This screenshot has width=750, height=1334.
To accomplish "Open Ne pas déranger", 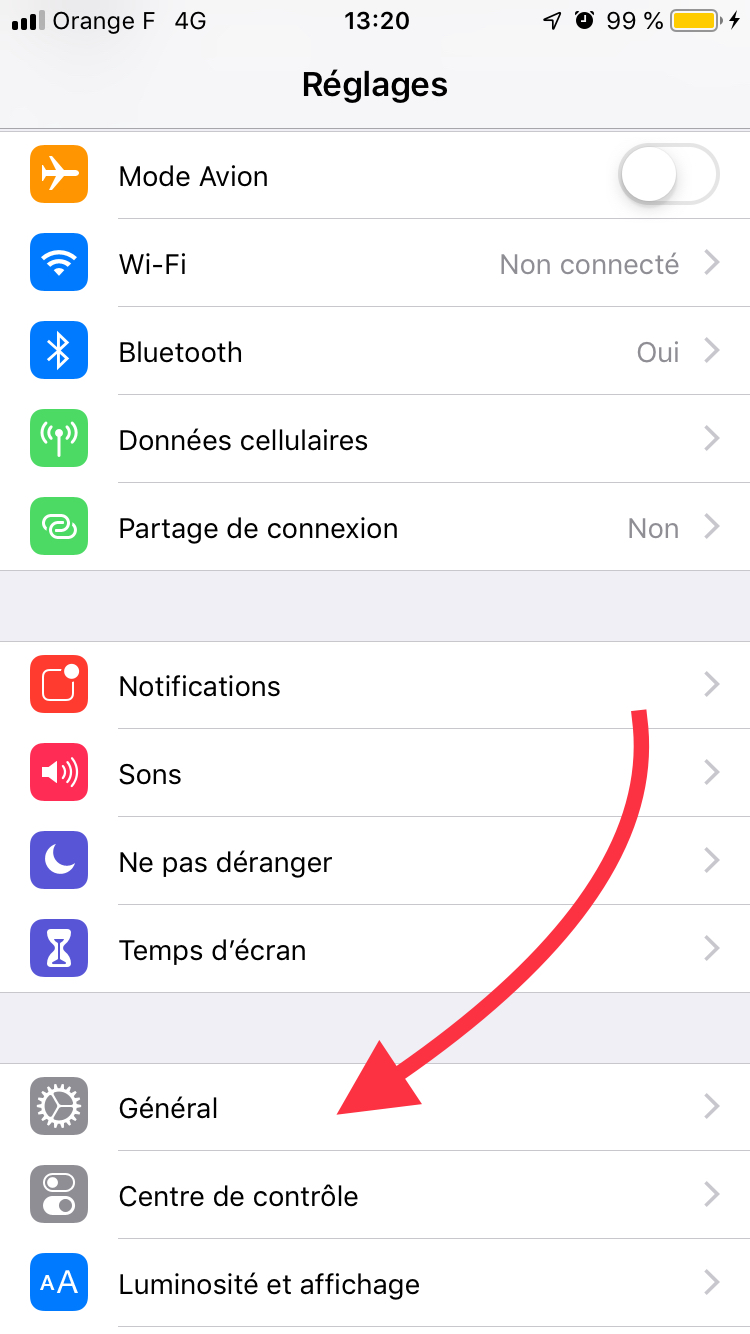I will [x=375, y=862].
